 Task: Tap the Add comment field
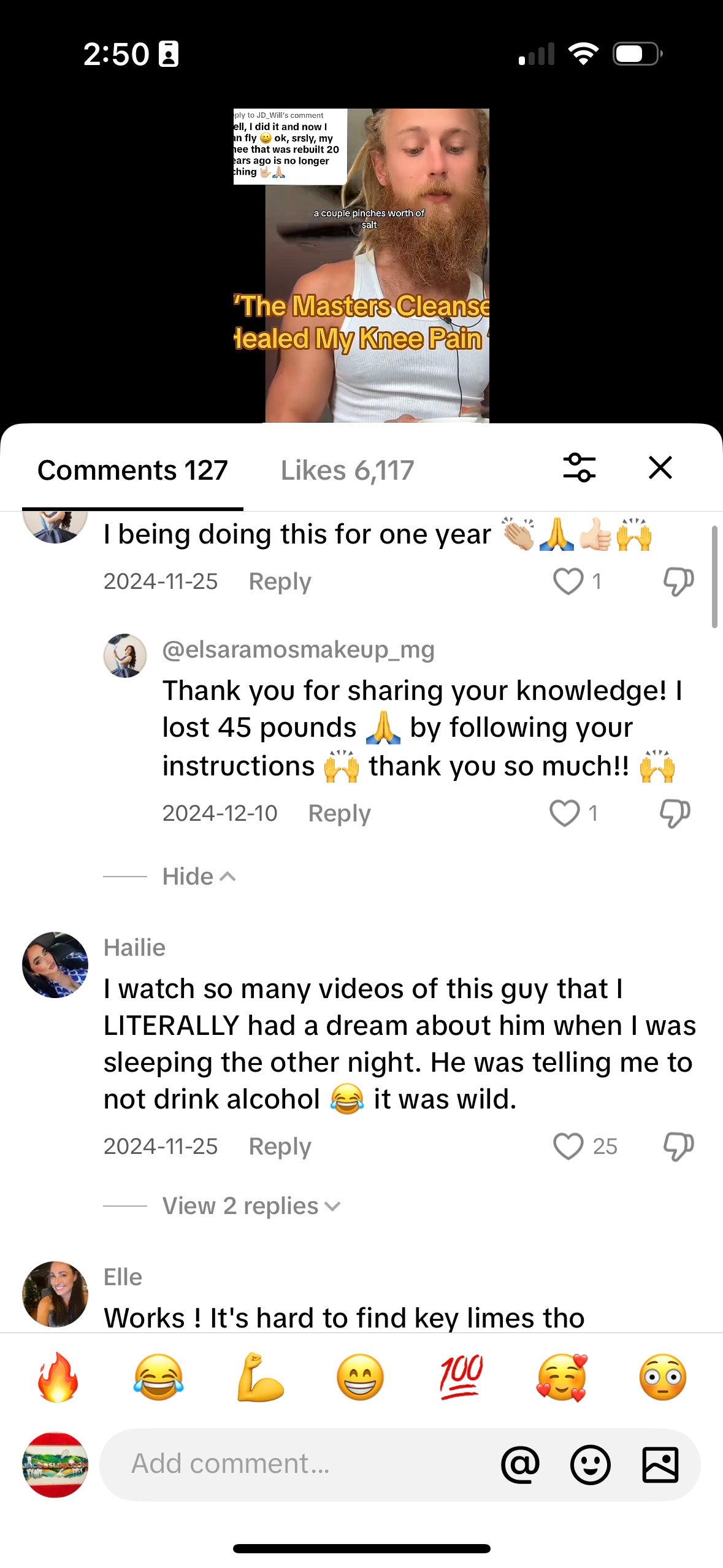(294, 1464)
